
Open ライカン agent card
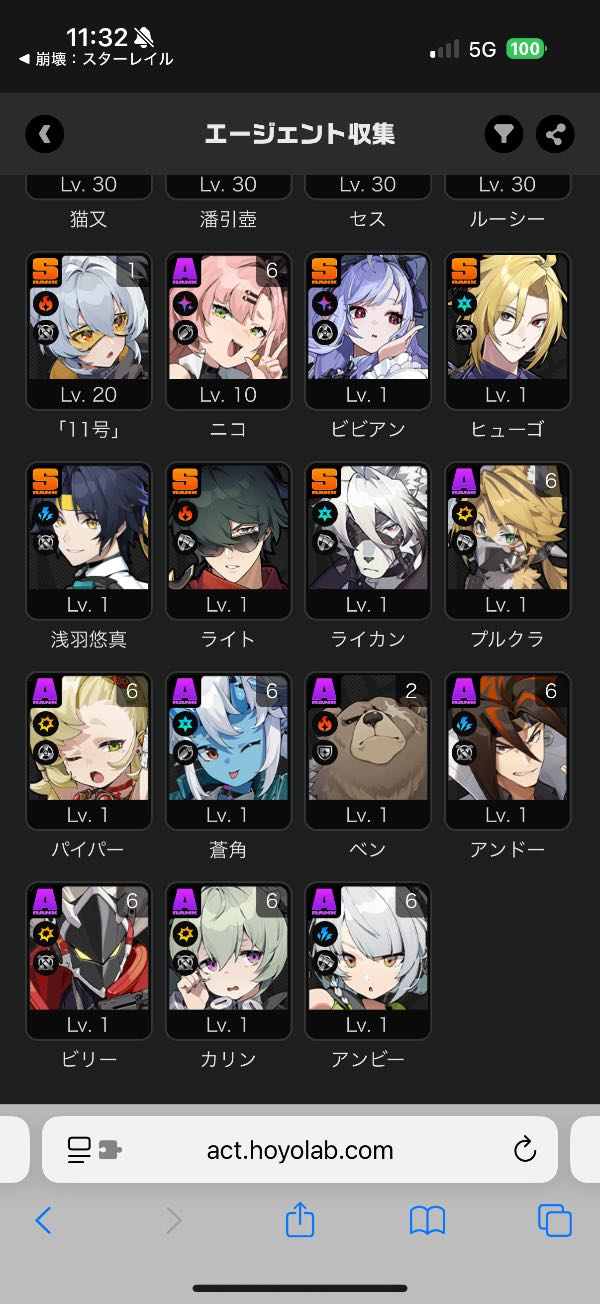(x=368, y=541)
